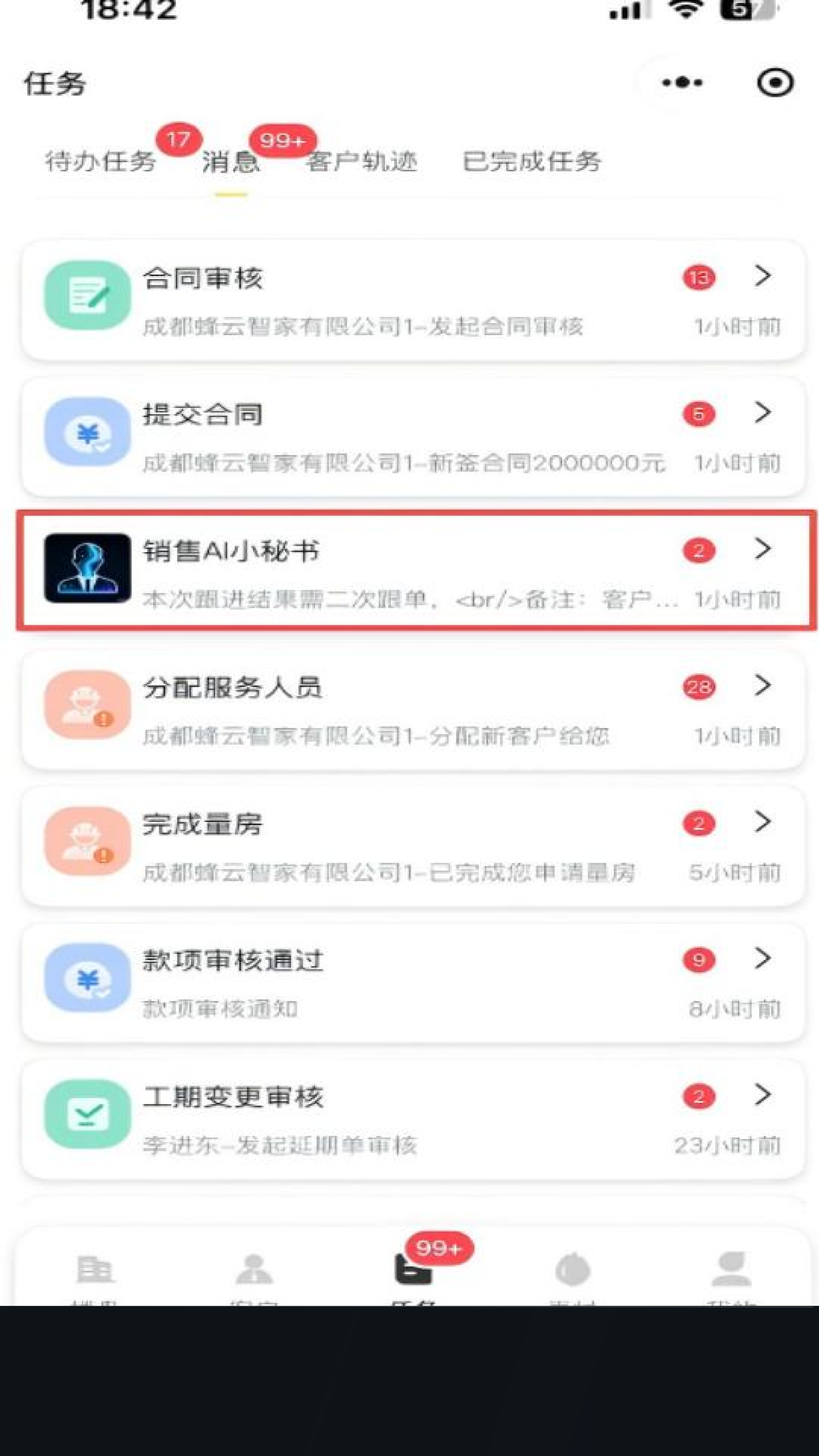
Task: Select the 完成量房 surveyor icon
Action: (x=88, y=842)
